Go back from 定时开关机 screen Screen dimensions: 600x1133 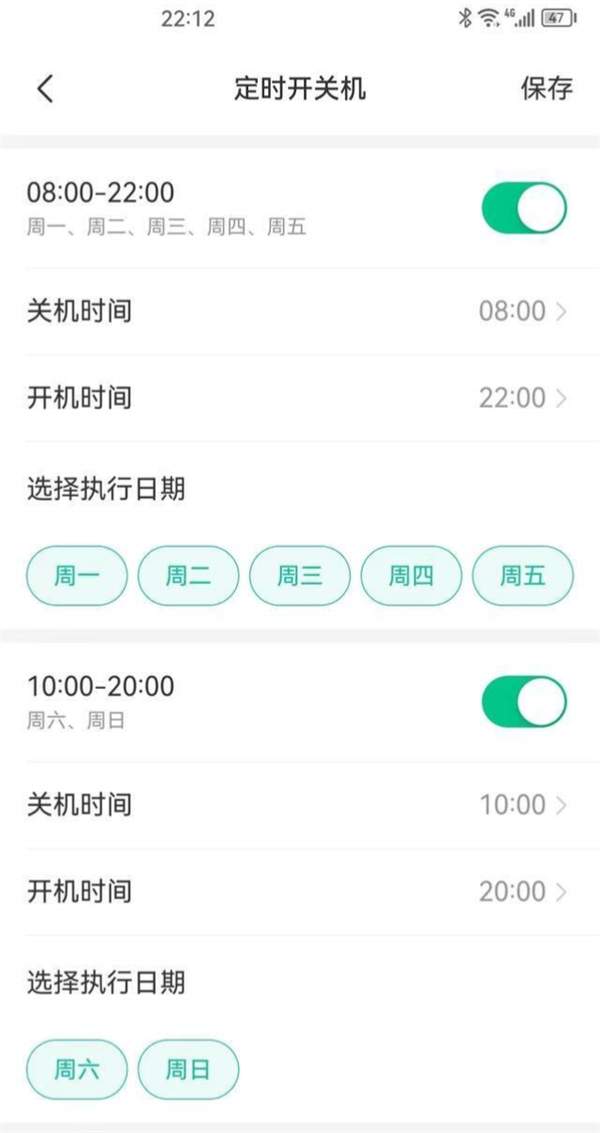(x=45, y=88)
